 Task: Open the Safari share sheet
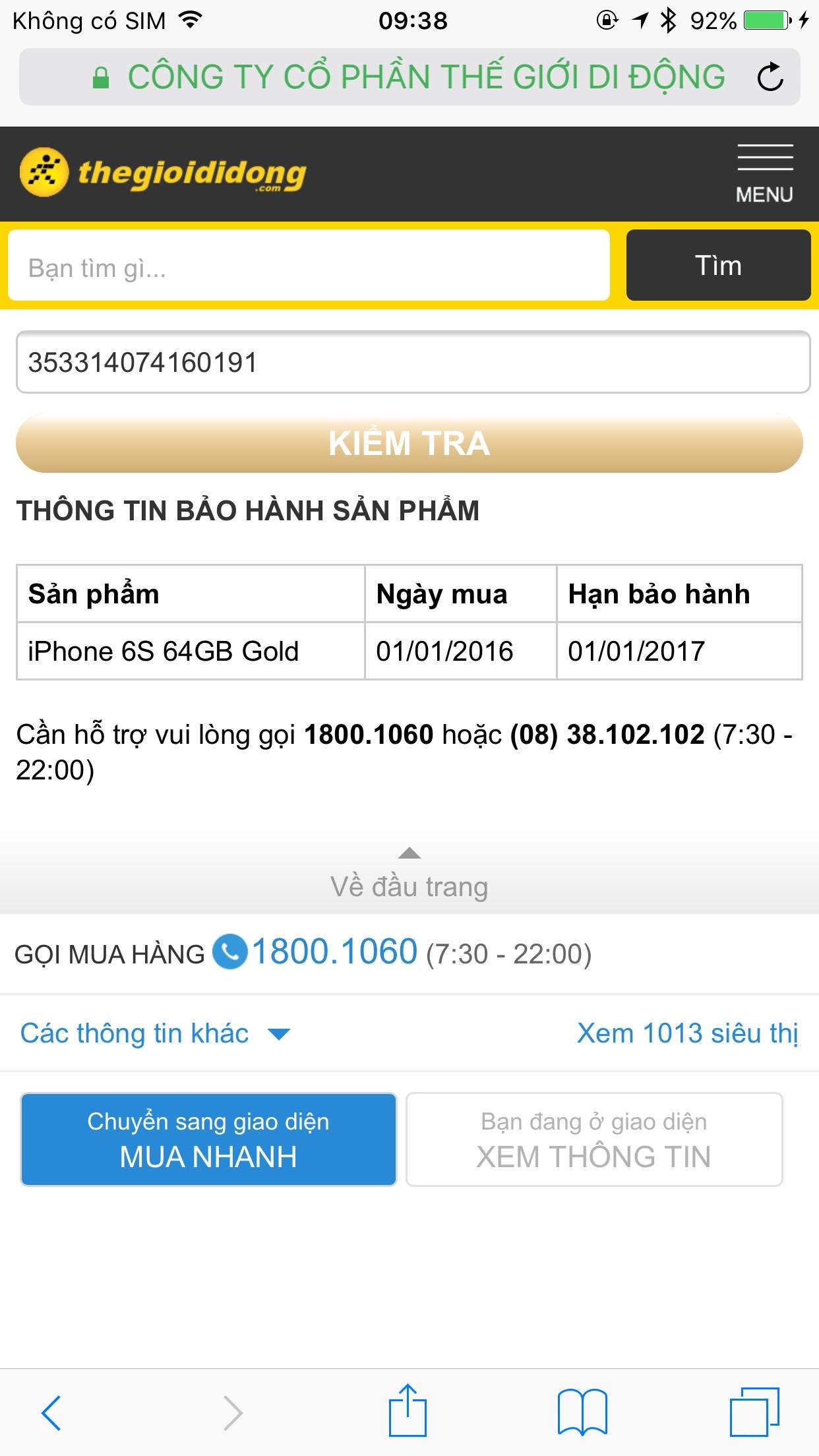click(408, 1411)
